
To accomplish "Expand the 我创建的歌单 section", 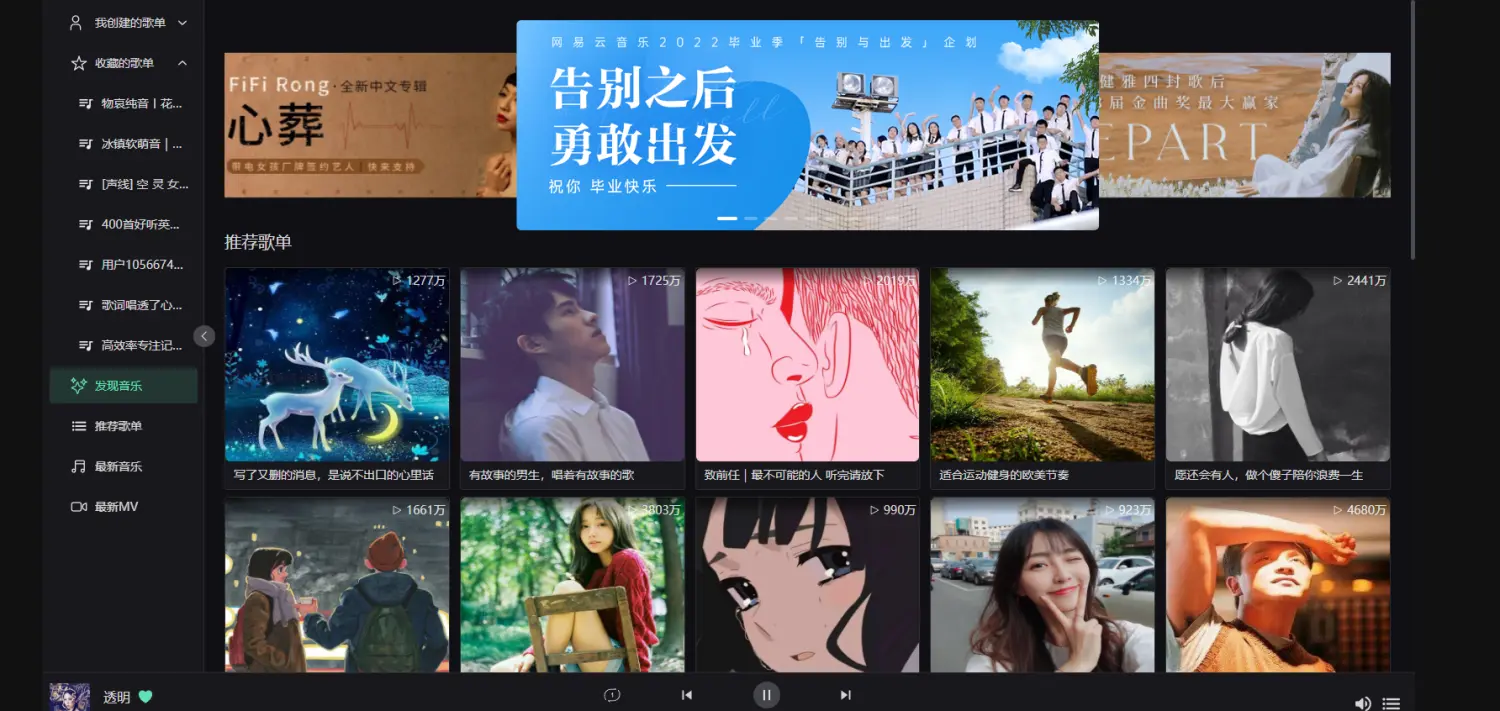I will coord(182,23).
